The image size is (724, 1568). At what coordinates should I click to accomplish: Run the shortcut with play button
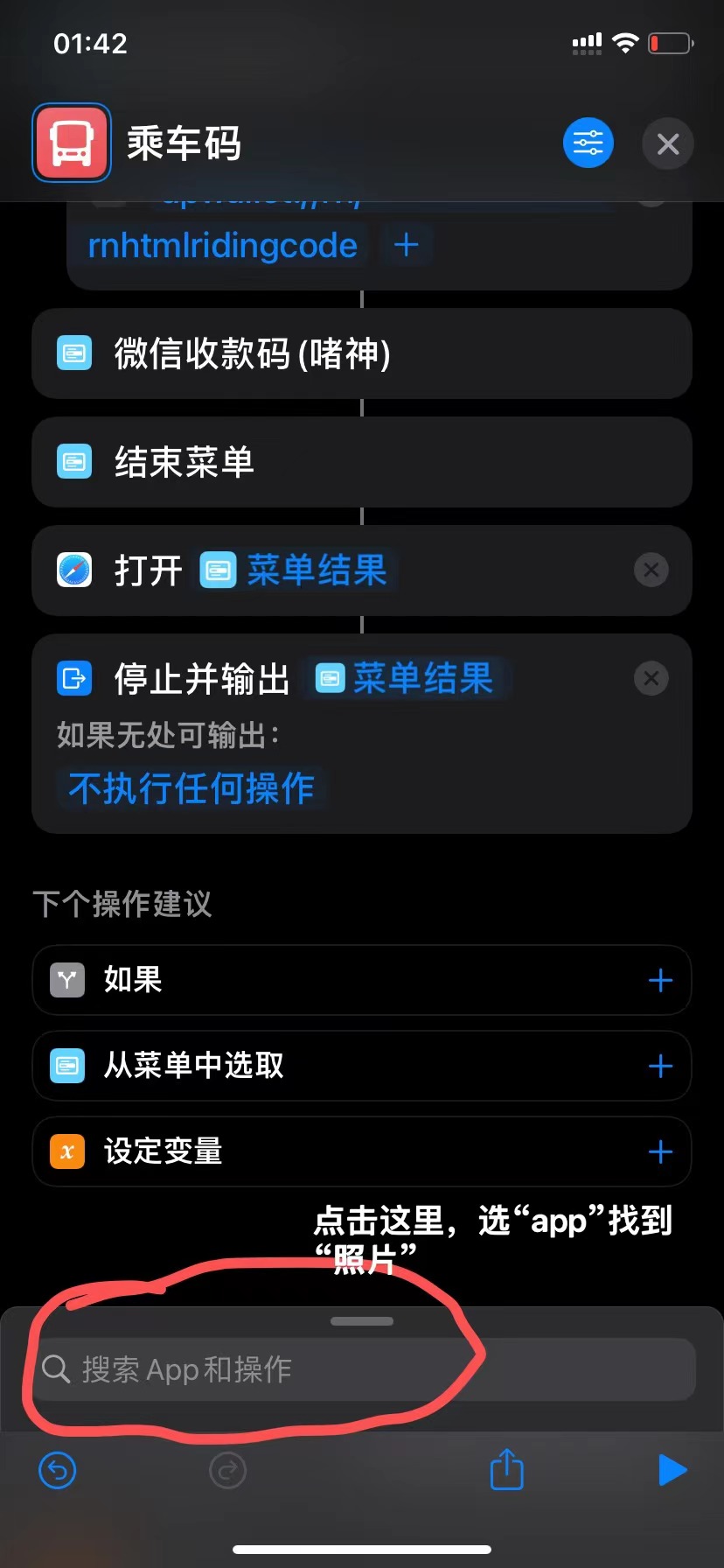pos(672,1470)
